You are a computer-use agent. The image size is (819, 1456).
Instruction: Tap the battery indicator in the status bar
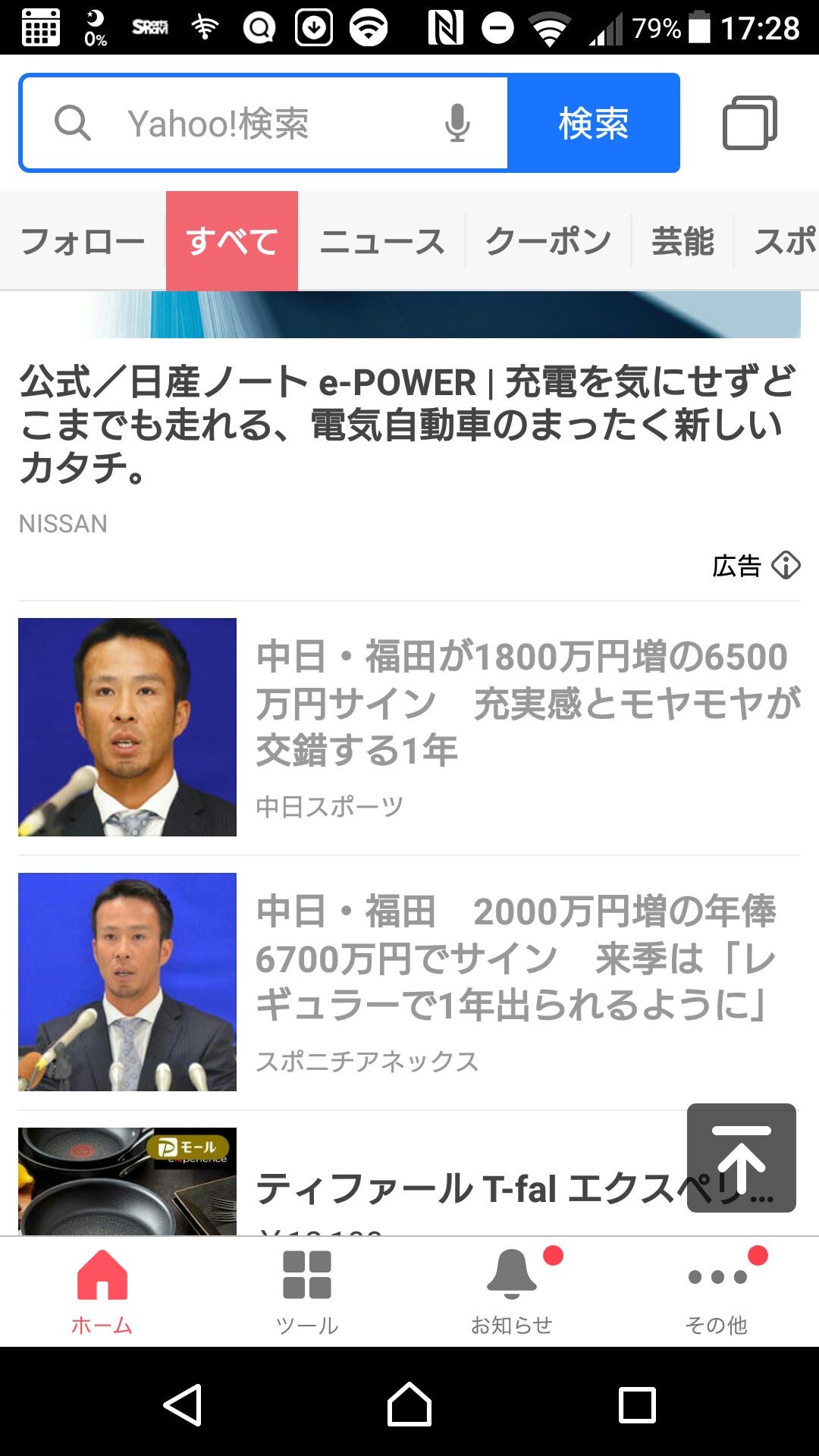tap(699, 26)
